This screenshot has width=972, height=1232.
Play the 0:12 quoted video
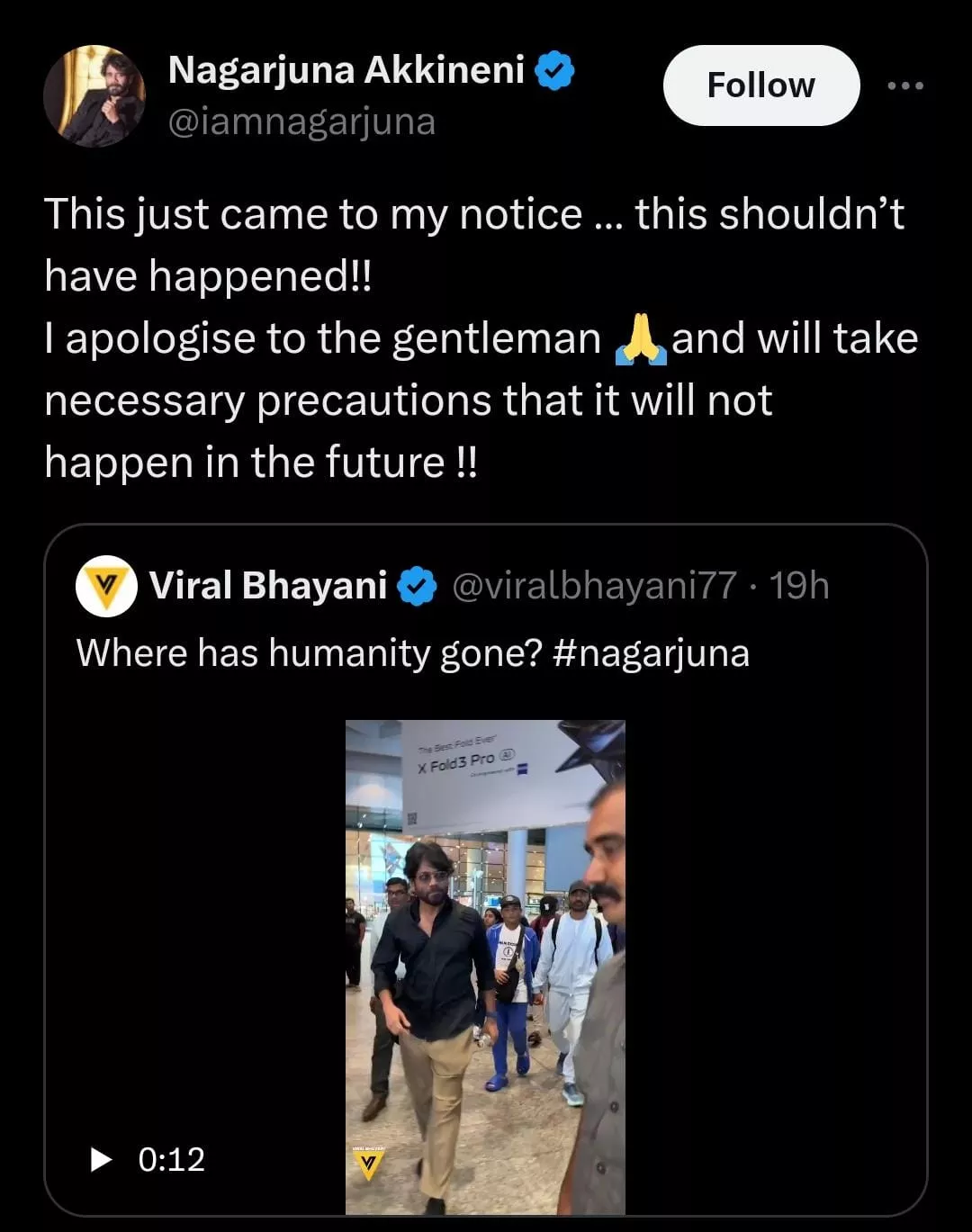click(x=103, y=1159)
